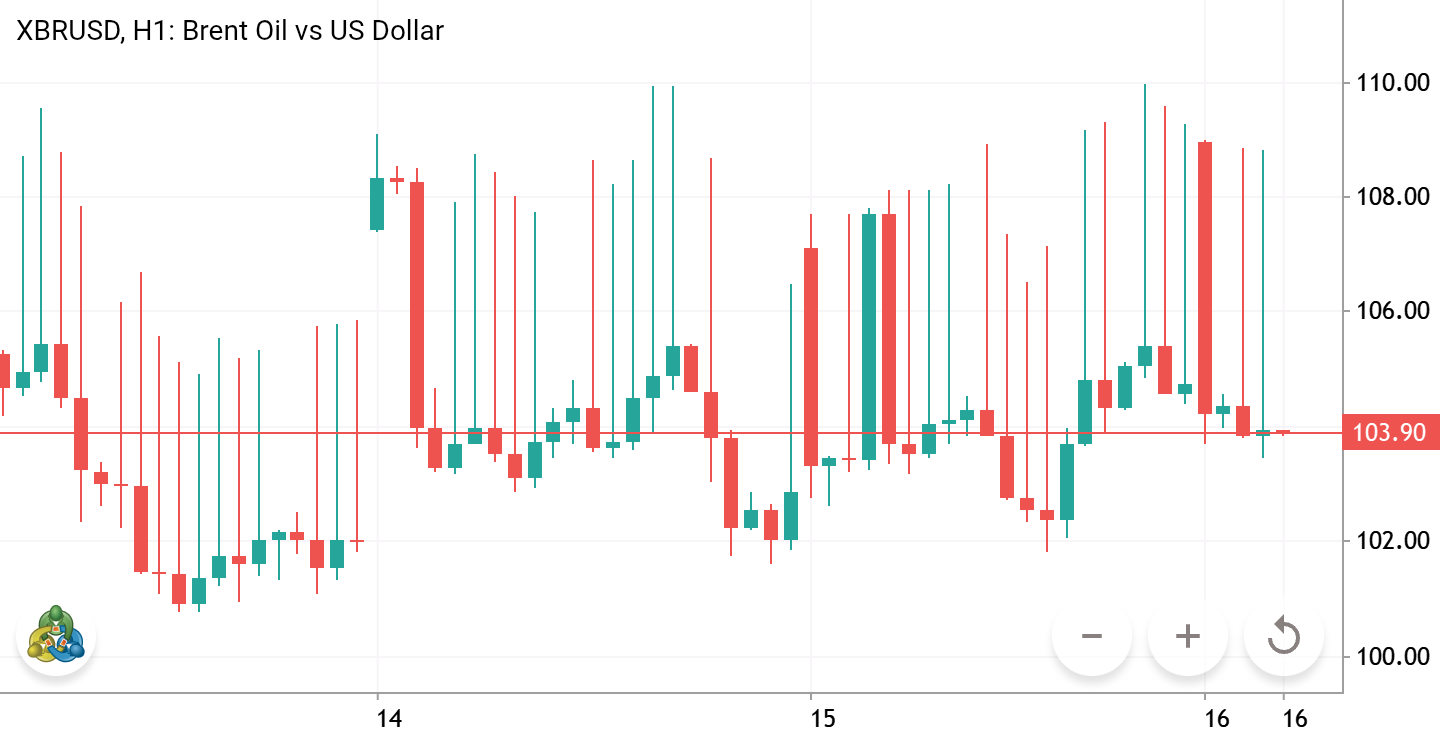Reset the chart view

point(1284,636)
